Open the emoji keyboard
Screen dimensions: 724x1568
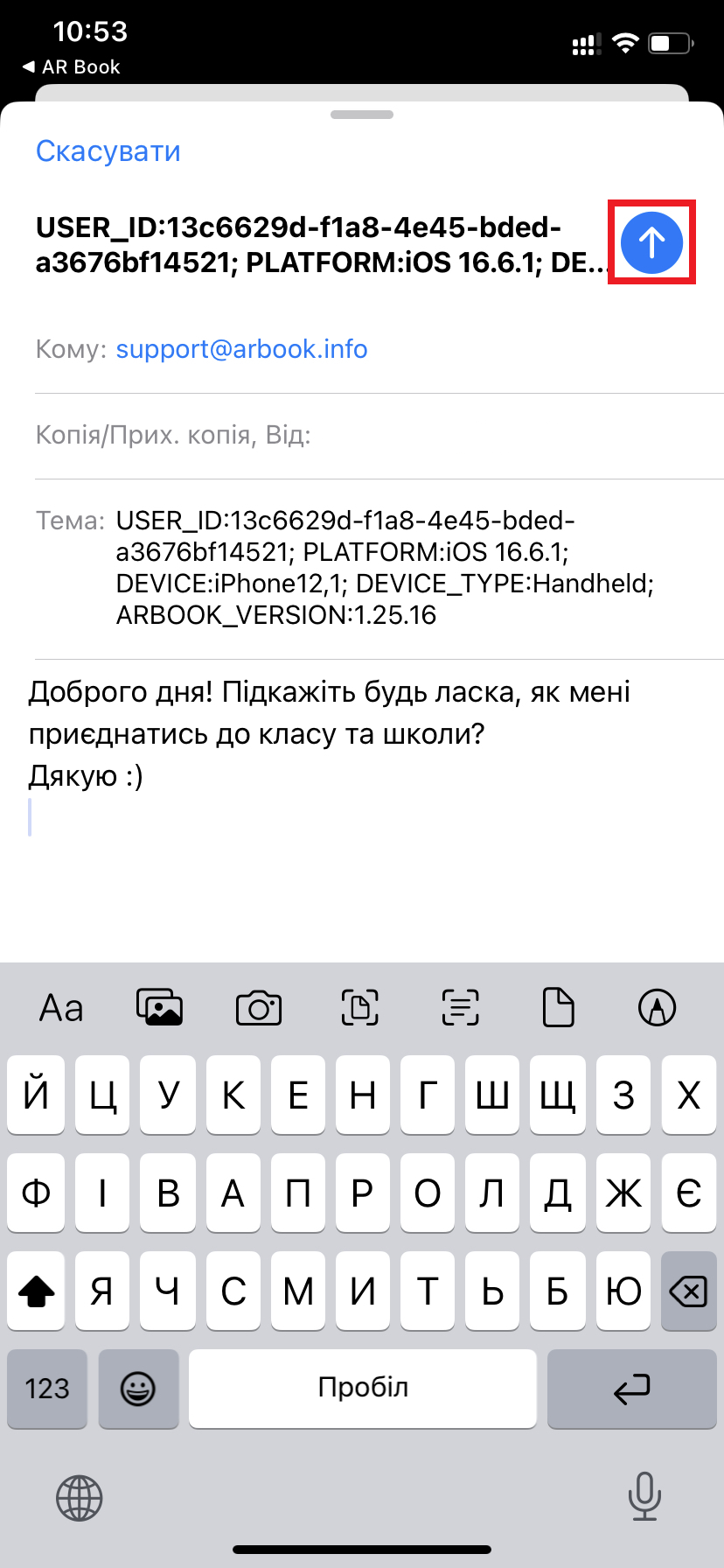click(x=138, y=1389)
